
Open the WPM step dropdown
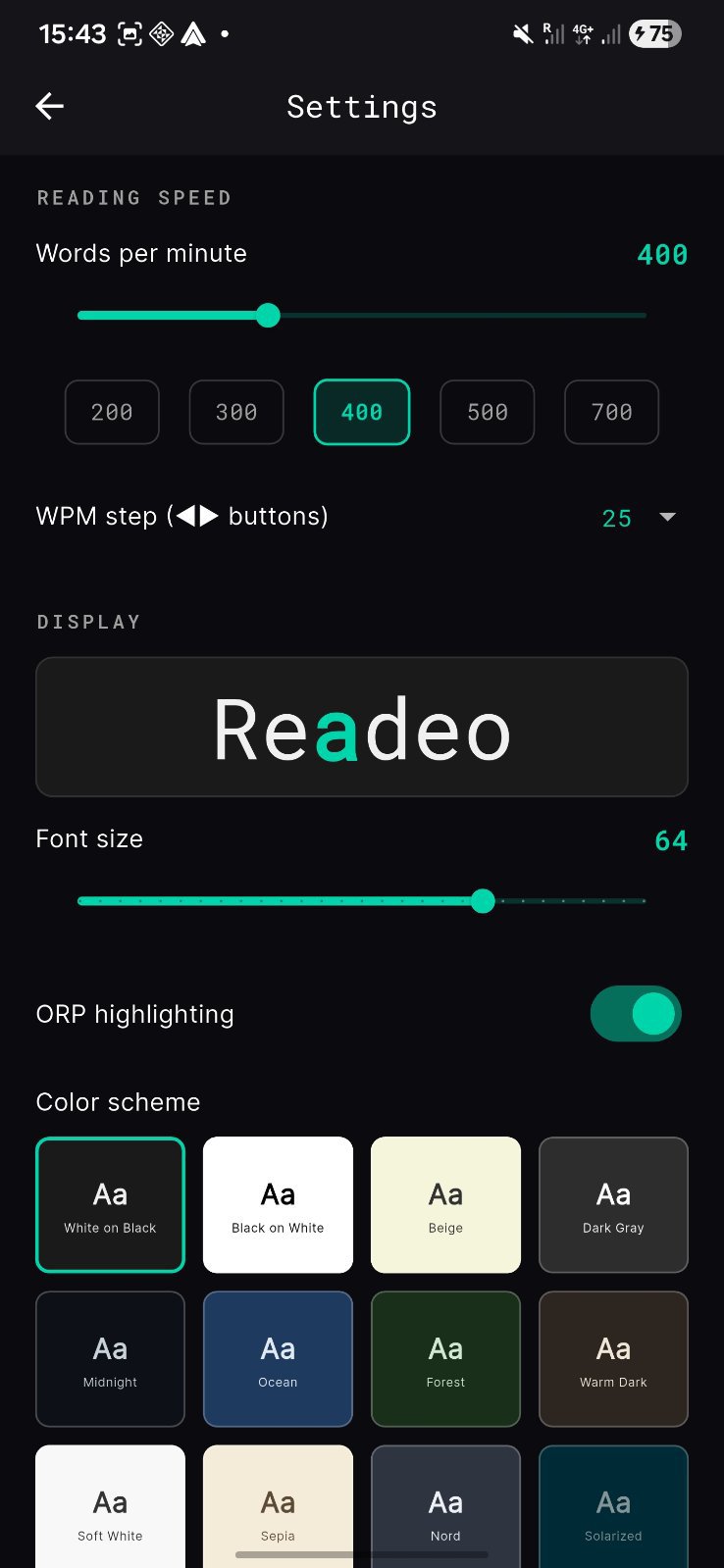[x=639, y=518]
